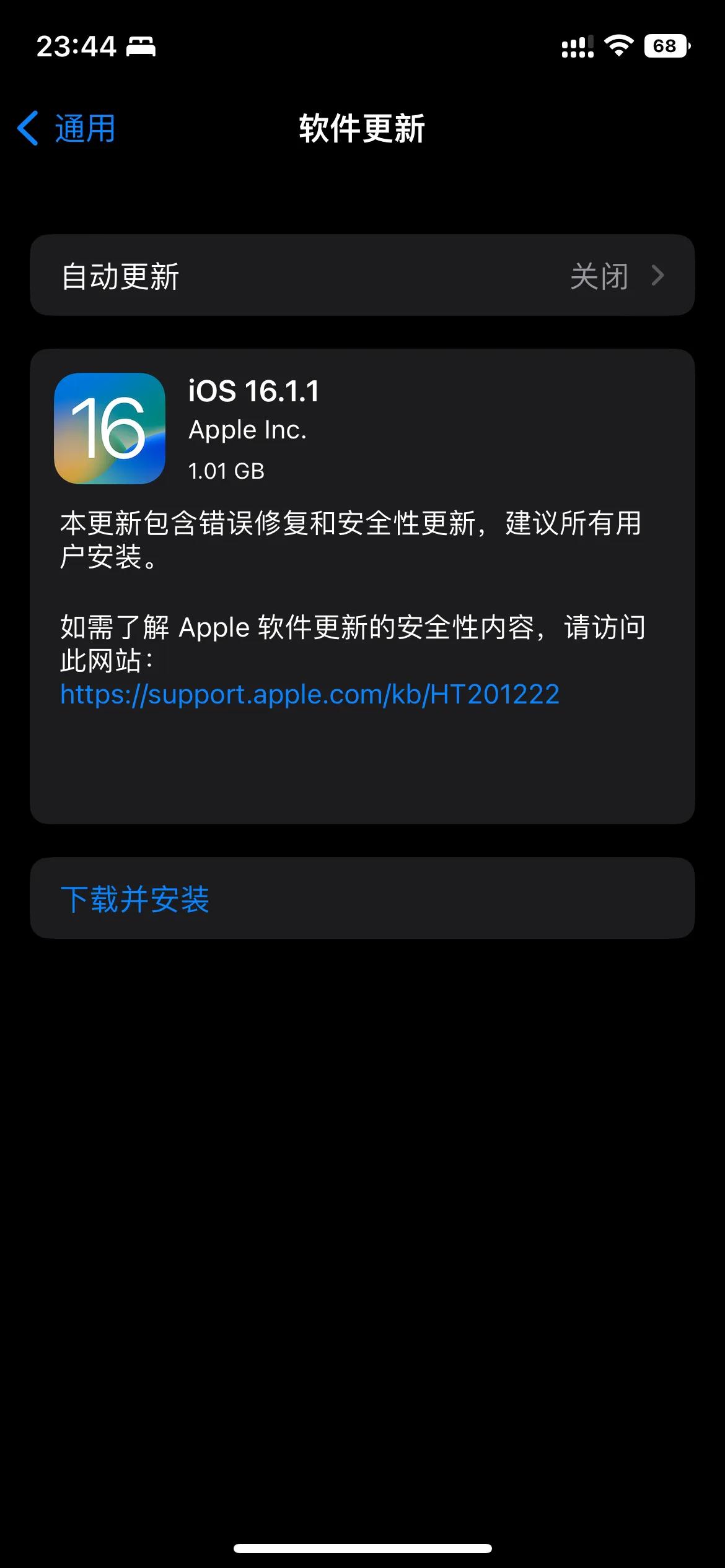This screenshot has width=725, height=1568.
Task: Tap the cellular signal bars icon
Action: (x=576, y=45)
